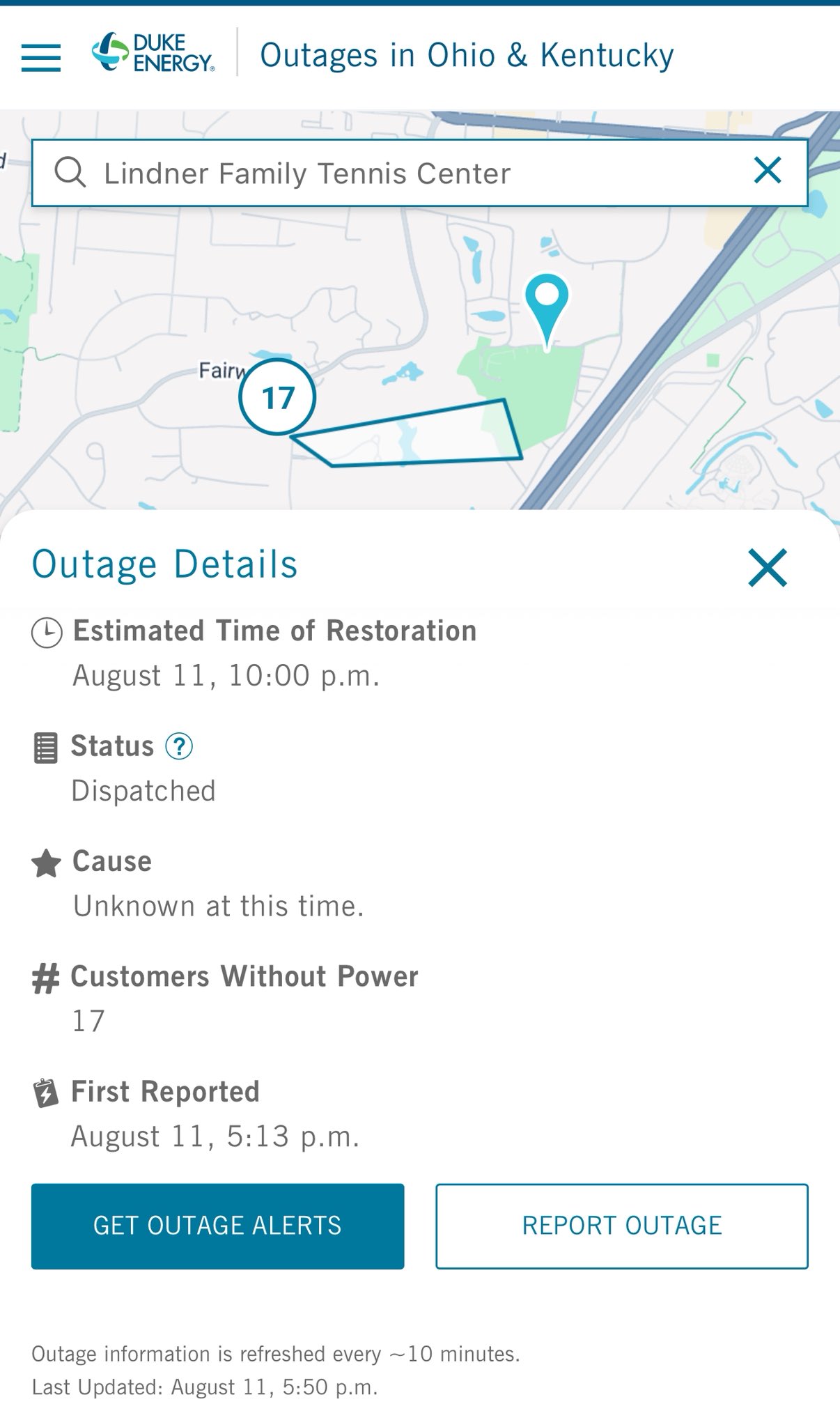Open the Duke Energy home logo
840x1427 pixels.
(153, 53)
